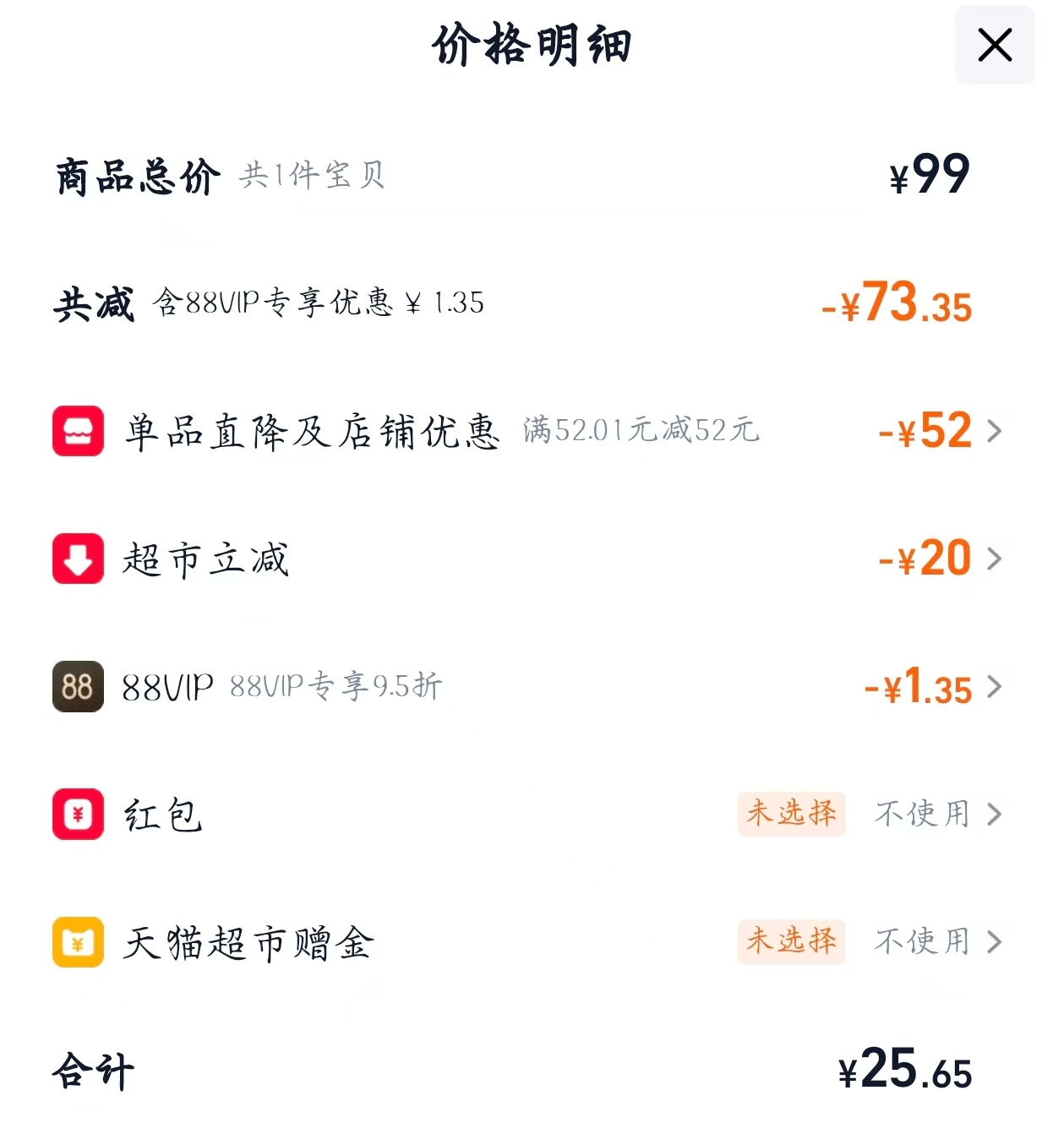The width and height of the screenshot is (1064, 1123).
Task: Click the -¥73.35 total discount amount
Action: pos(896,307)
